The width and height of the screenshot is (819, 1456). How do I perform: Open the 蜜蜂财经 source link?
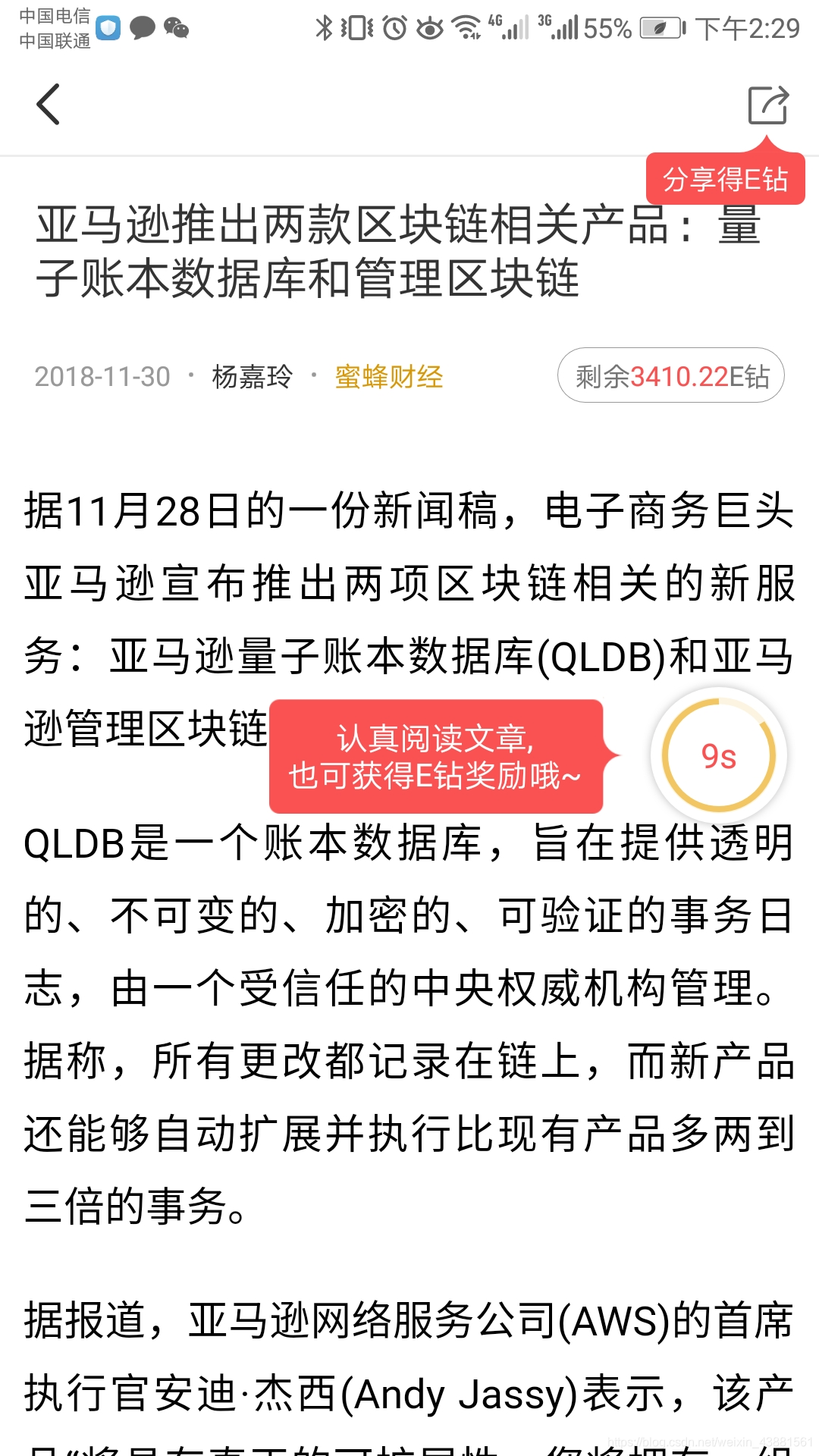[x=388, y=377]
